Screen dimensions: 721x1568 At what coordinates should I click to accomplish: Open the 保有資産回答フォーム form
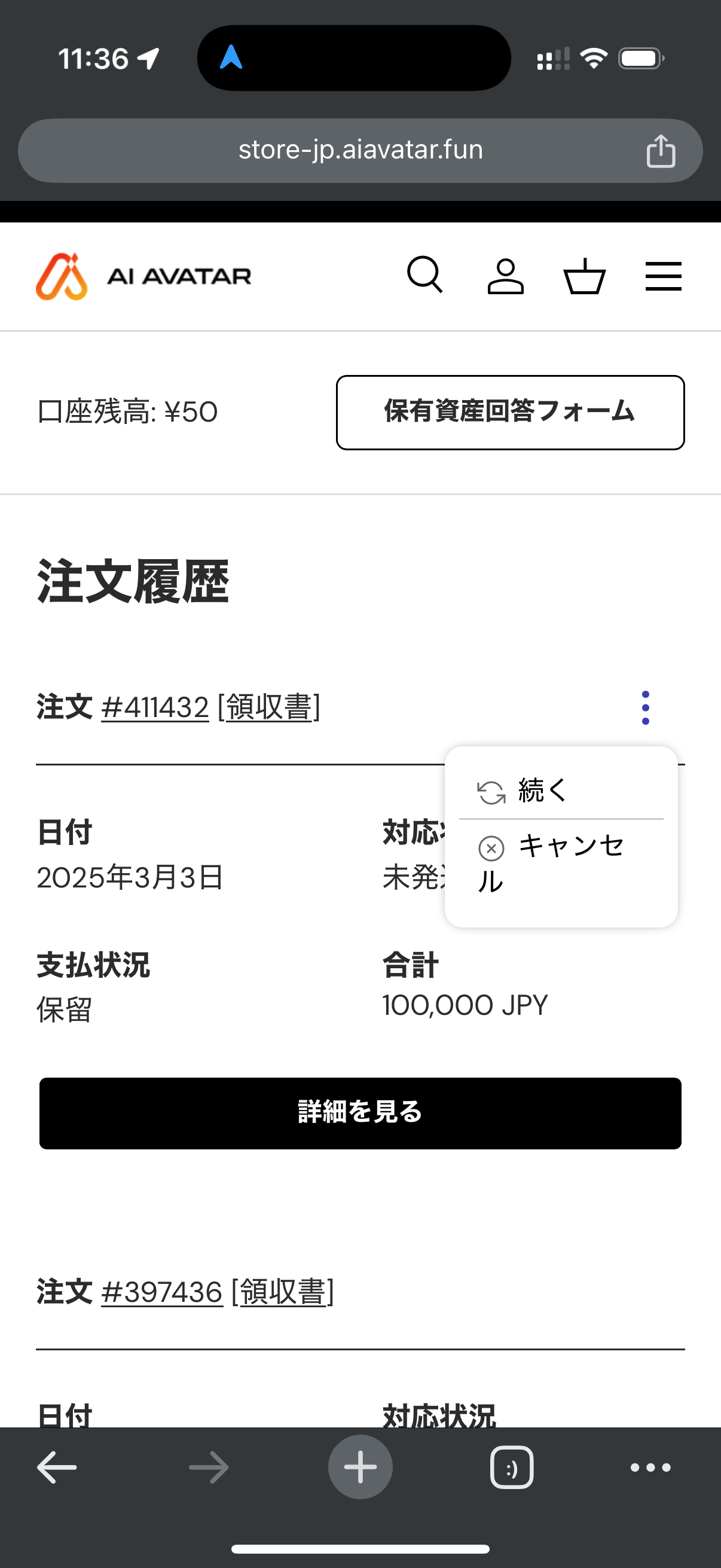(x=510, y=412)
